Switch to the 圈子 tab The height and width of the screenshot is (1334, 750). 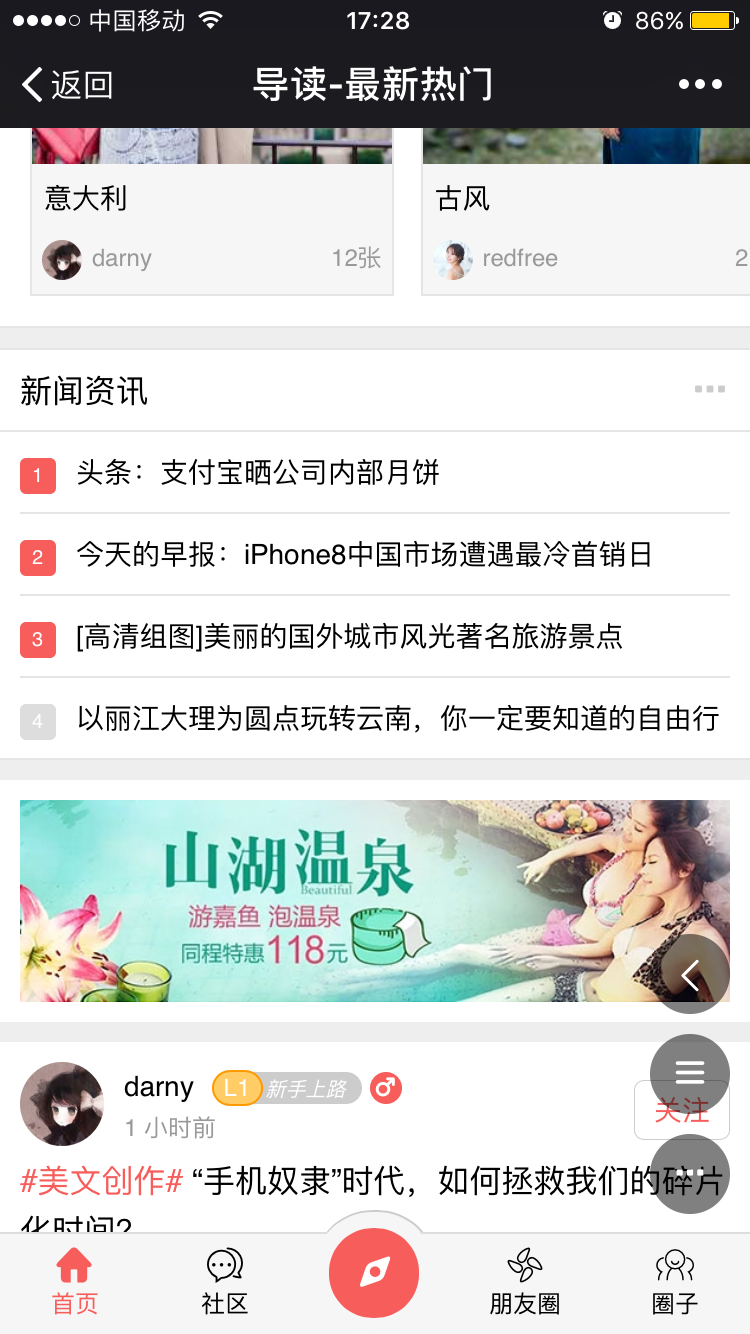[675, 1283]
